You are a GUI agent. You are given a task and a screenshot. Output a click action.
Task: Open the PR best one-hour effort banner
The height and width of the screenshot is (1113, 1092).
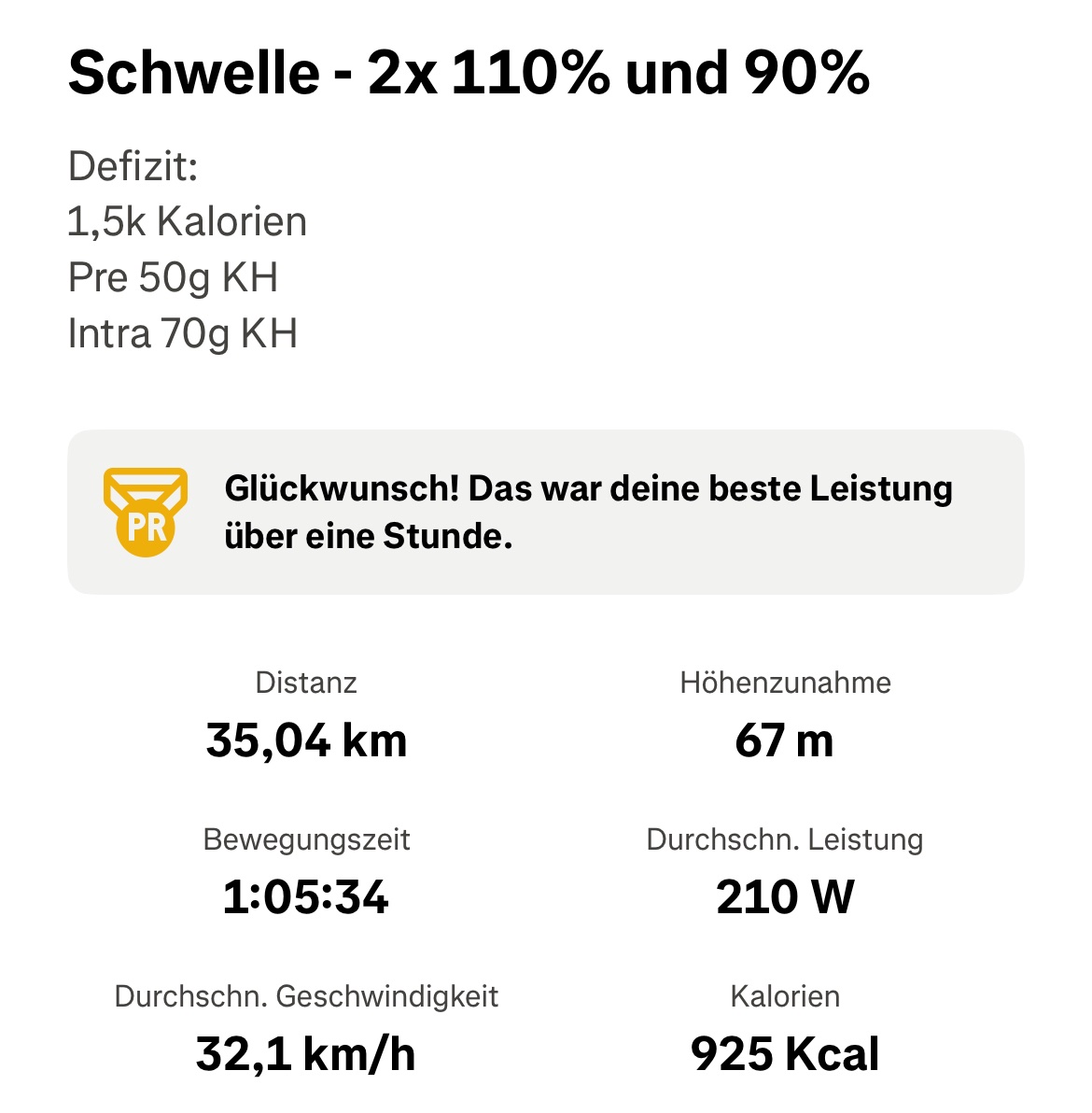[545, 512]
